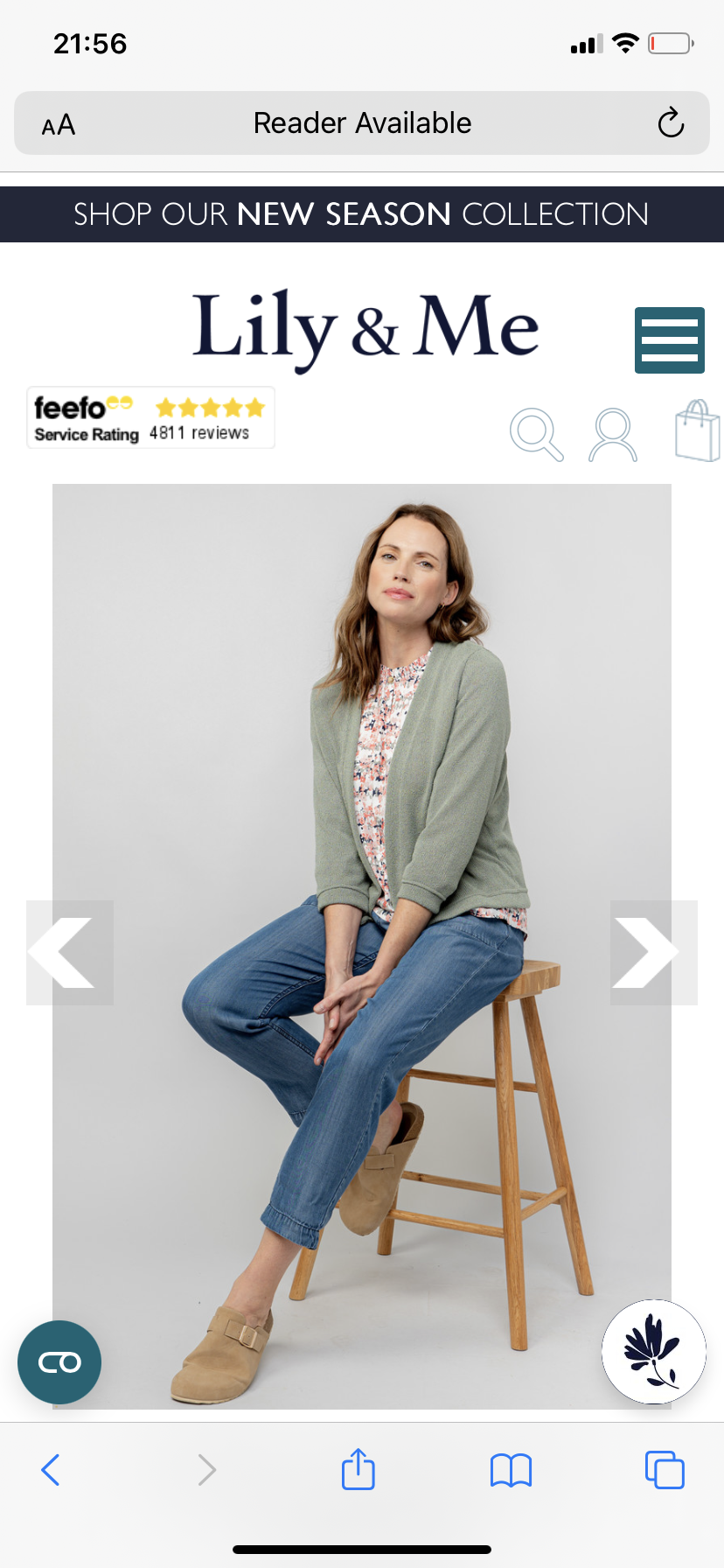Open the Safari tabs overview

(665, 1470)
